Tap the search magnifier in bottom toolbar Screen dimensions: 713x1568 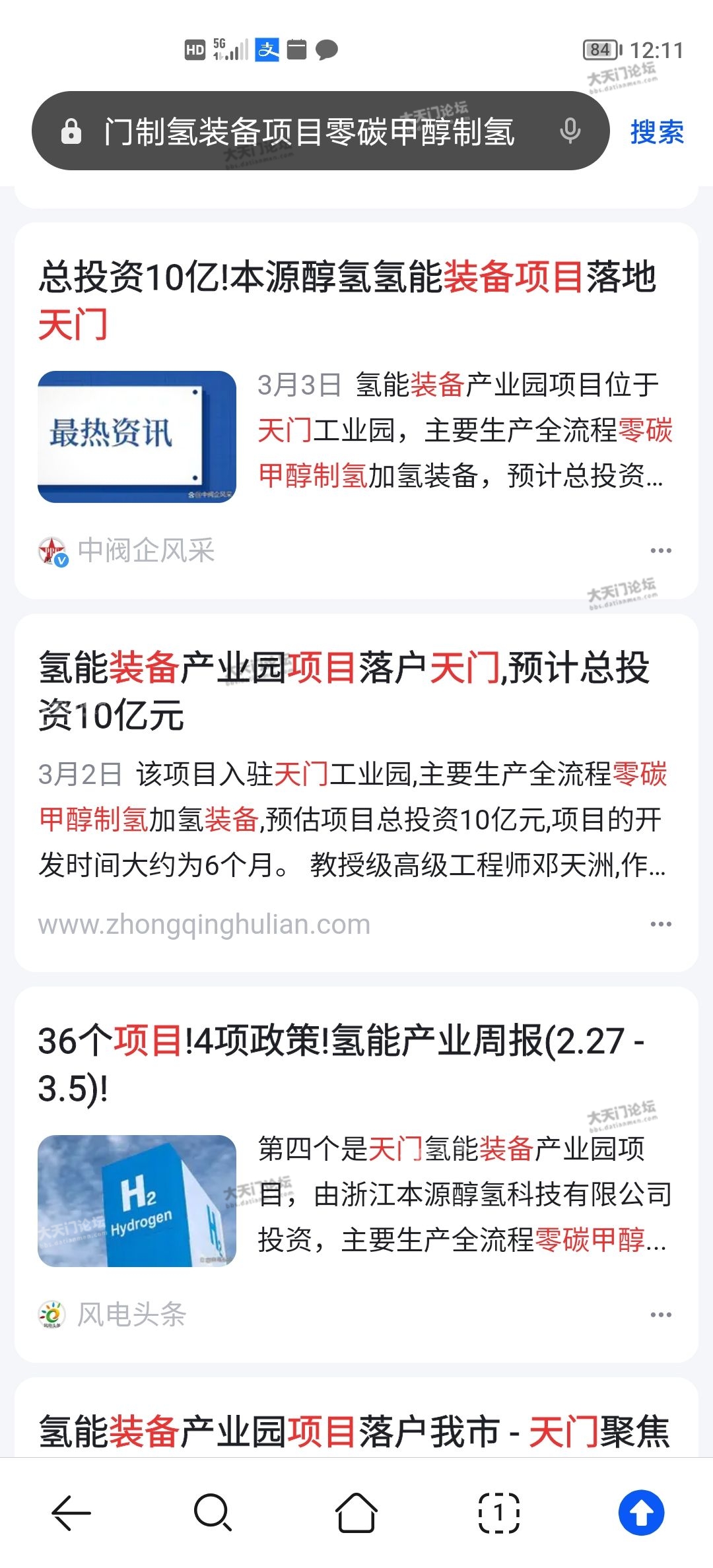(213, 1513)
